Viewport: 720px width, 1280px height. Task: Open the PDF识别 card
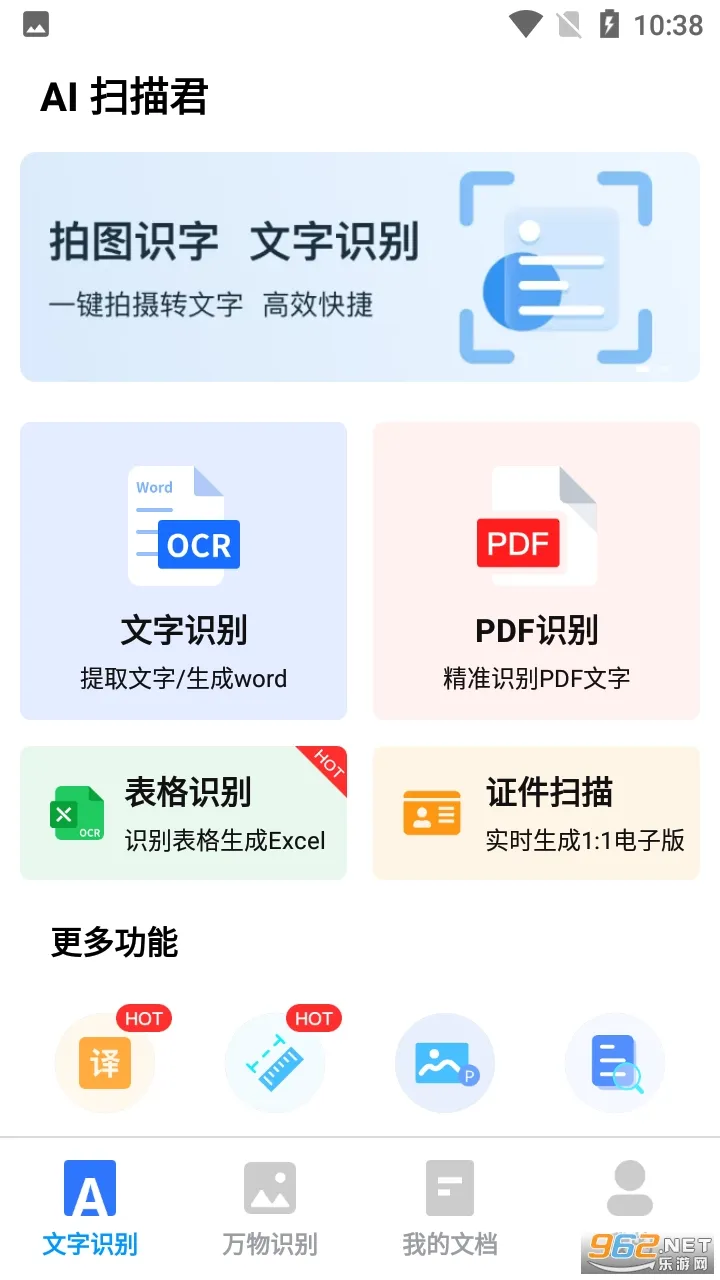pyautogui.click(x=536, y=570)
